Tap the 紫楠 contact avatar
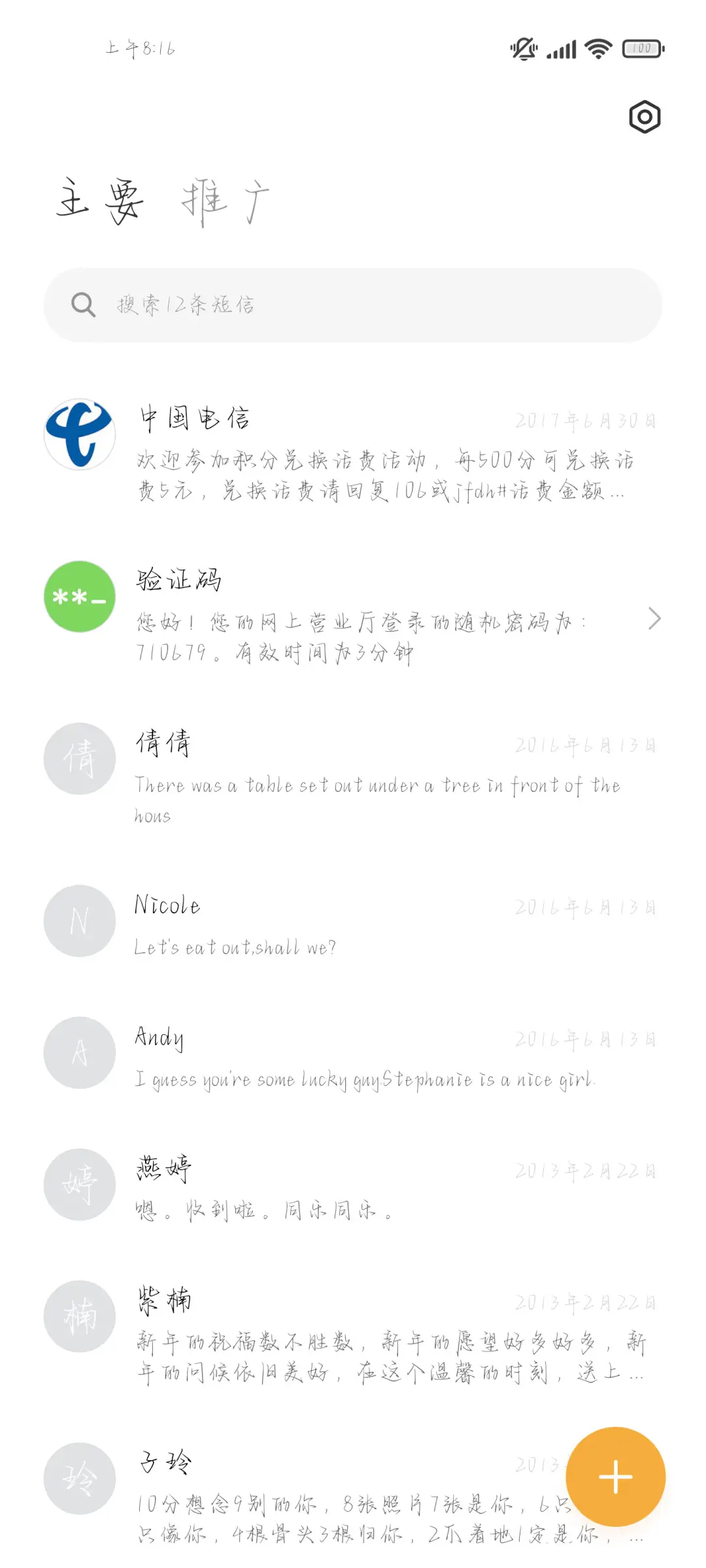Viewport: 706px width, 1568px height. click(78, 1316)
